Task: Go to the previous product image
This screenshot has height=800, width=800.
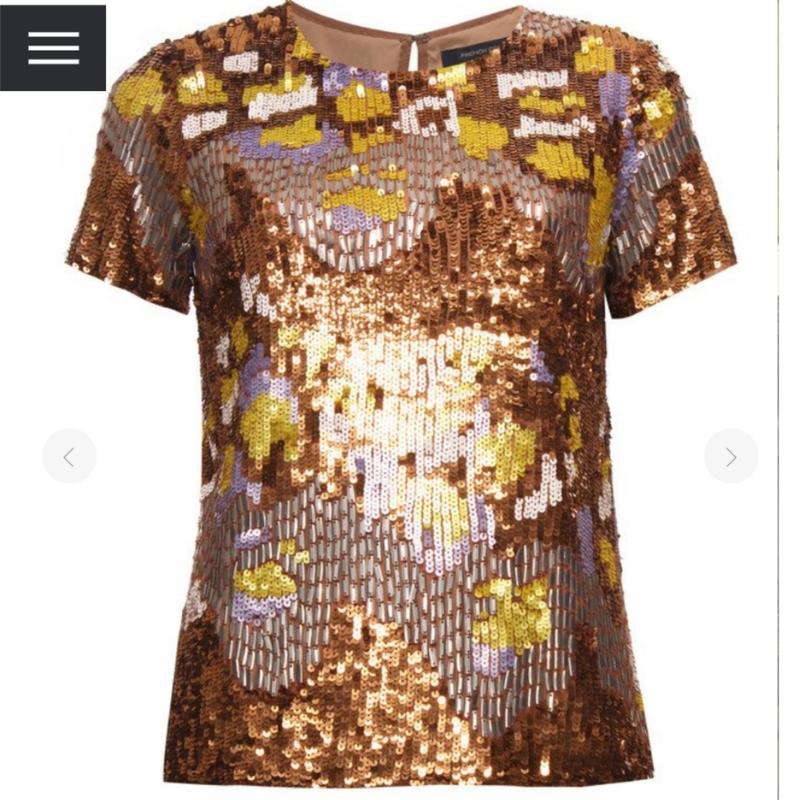Action: point(69,457)
